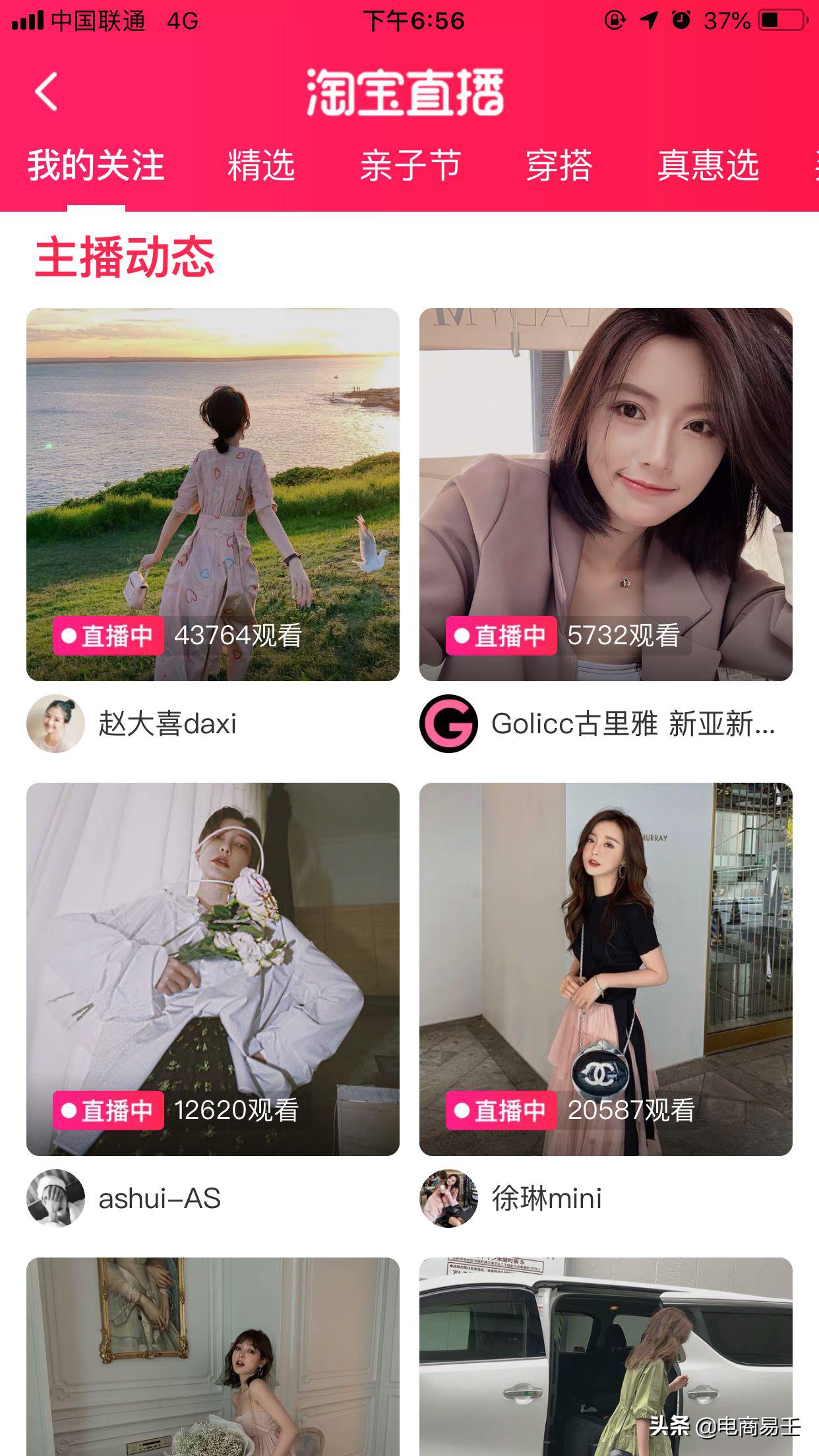The height and width of the screenshot is (1456, 819).
Task: Tap the Golicc pink G avatar icon
Action: coord(448,725)
